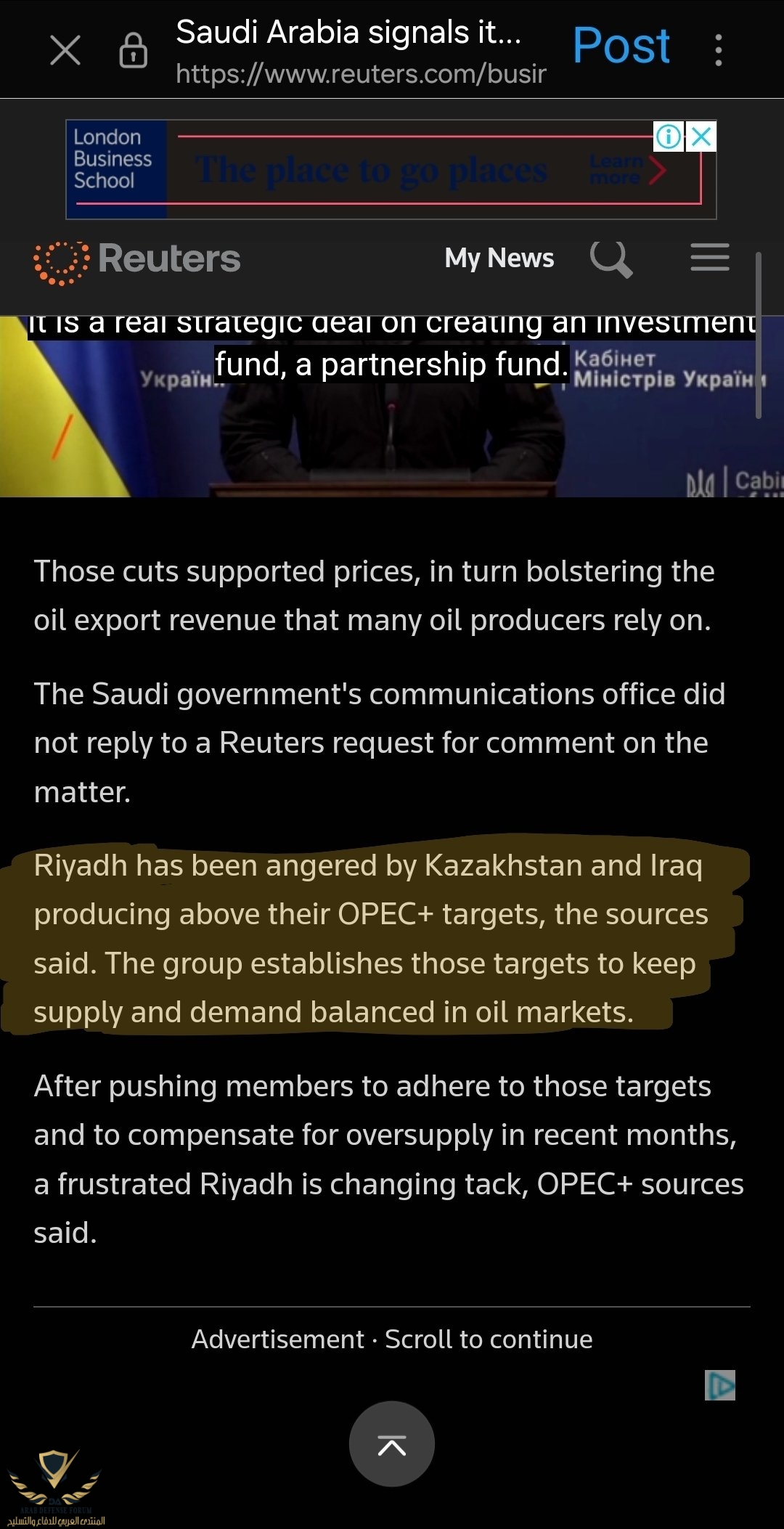Open AdChoices icon in bottom ad
Viewport: 784px width, 1529px height.
pyautogui.click(x=719, y=1385)
